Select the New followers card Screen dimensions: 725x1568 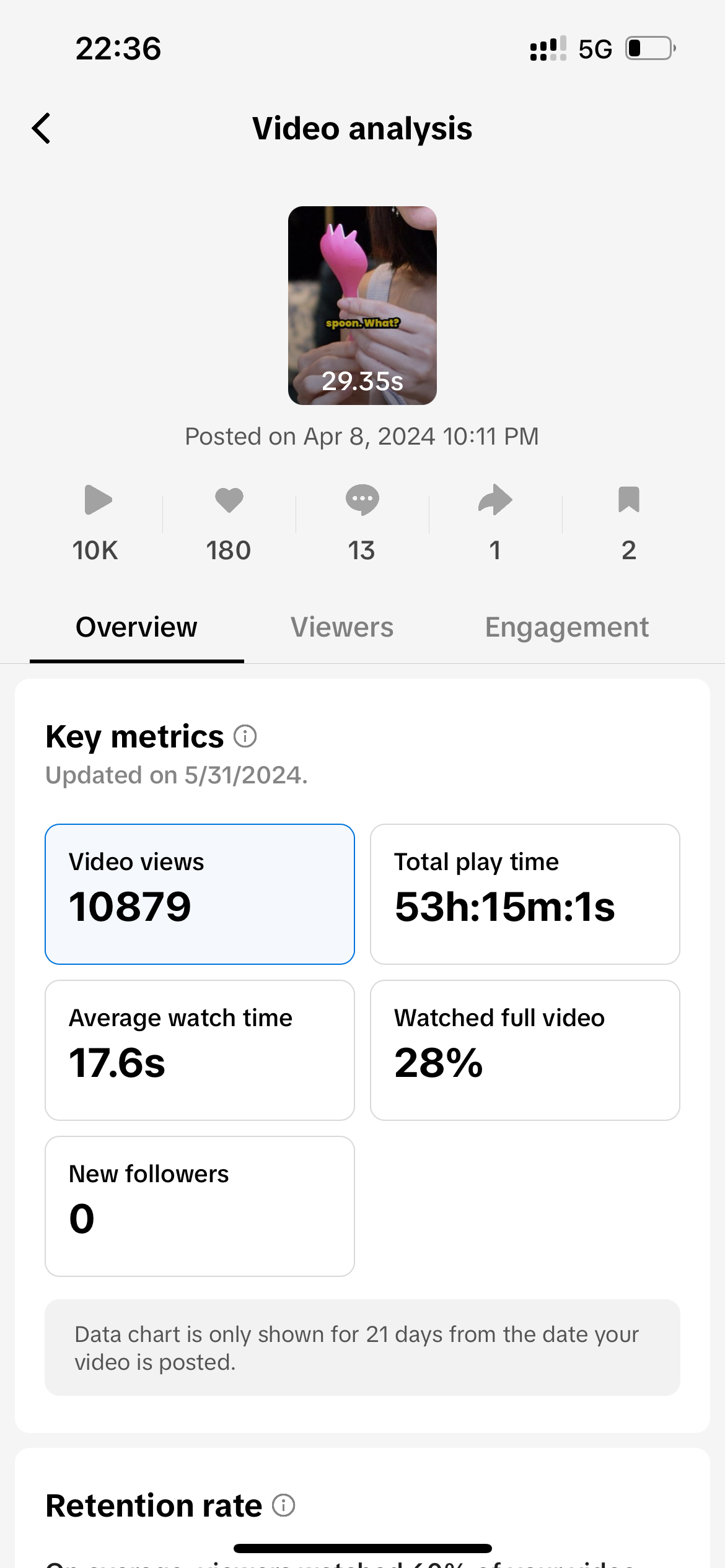coord(200,1206)
